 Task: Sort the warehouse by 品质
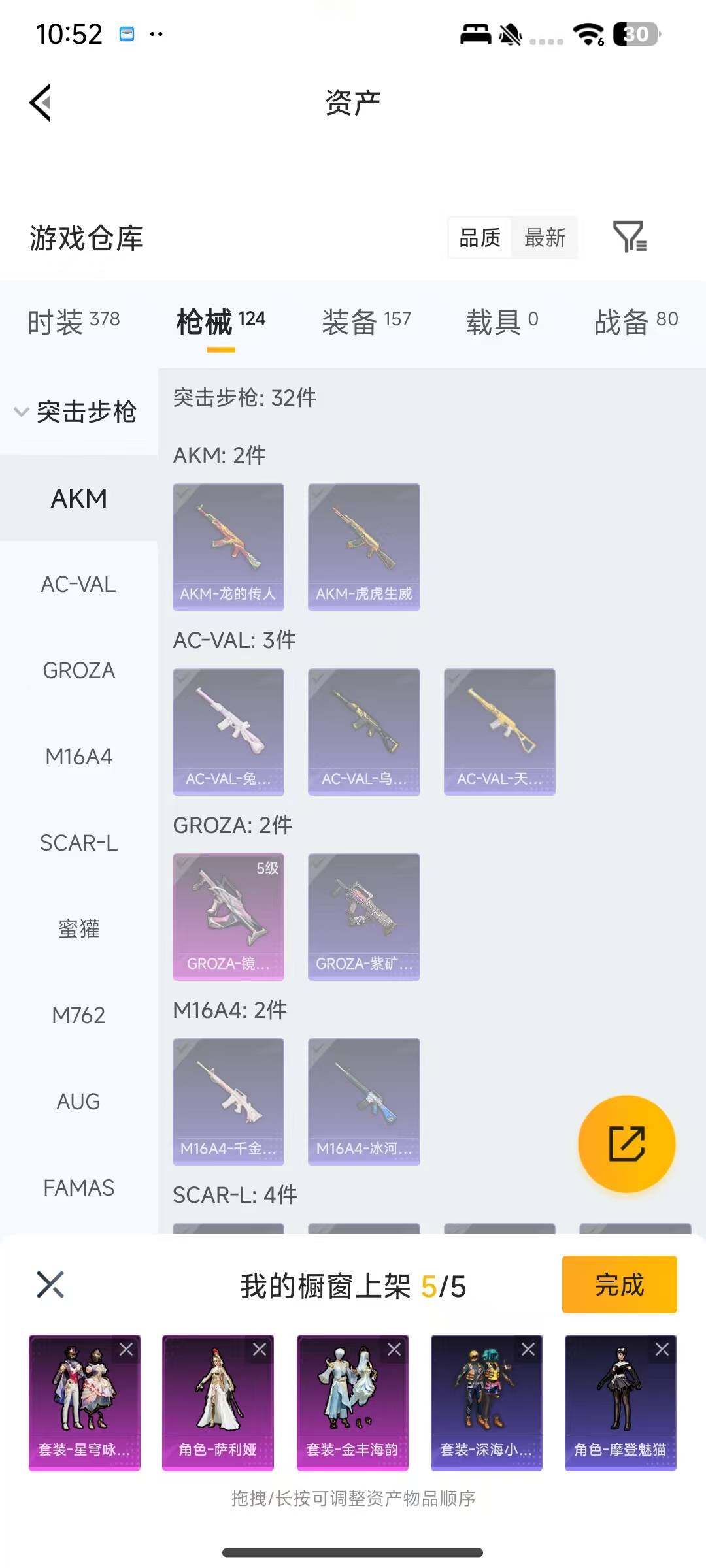(480, 238)
